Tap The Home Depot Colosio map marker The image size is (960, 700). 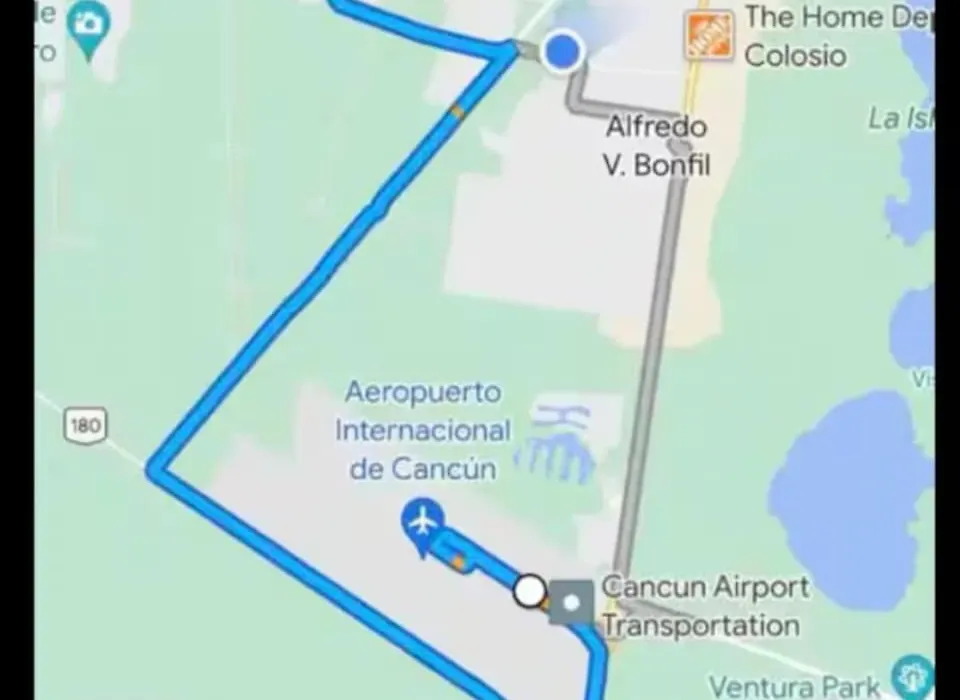pos(709,36)
